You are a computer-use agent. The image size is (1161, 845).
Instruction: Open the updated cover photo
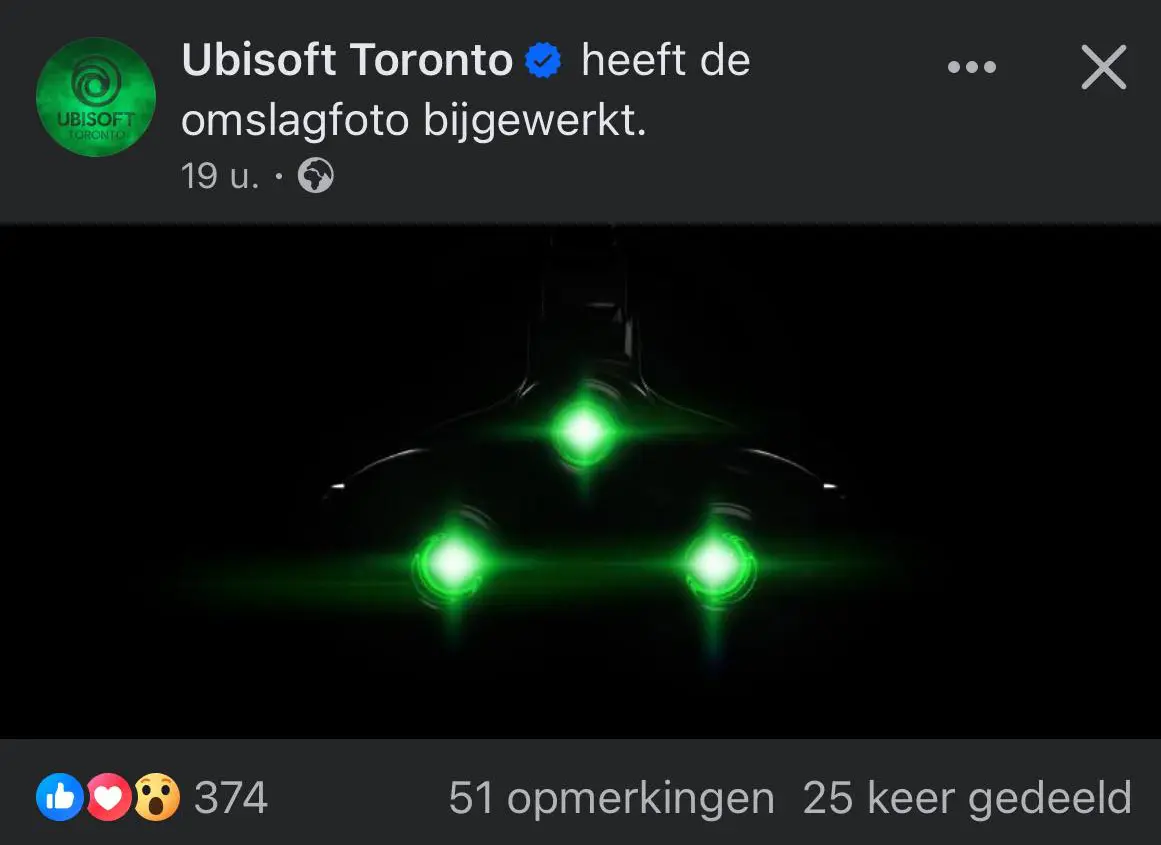(580, 482)
